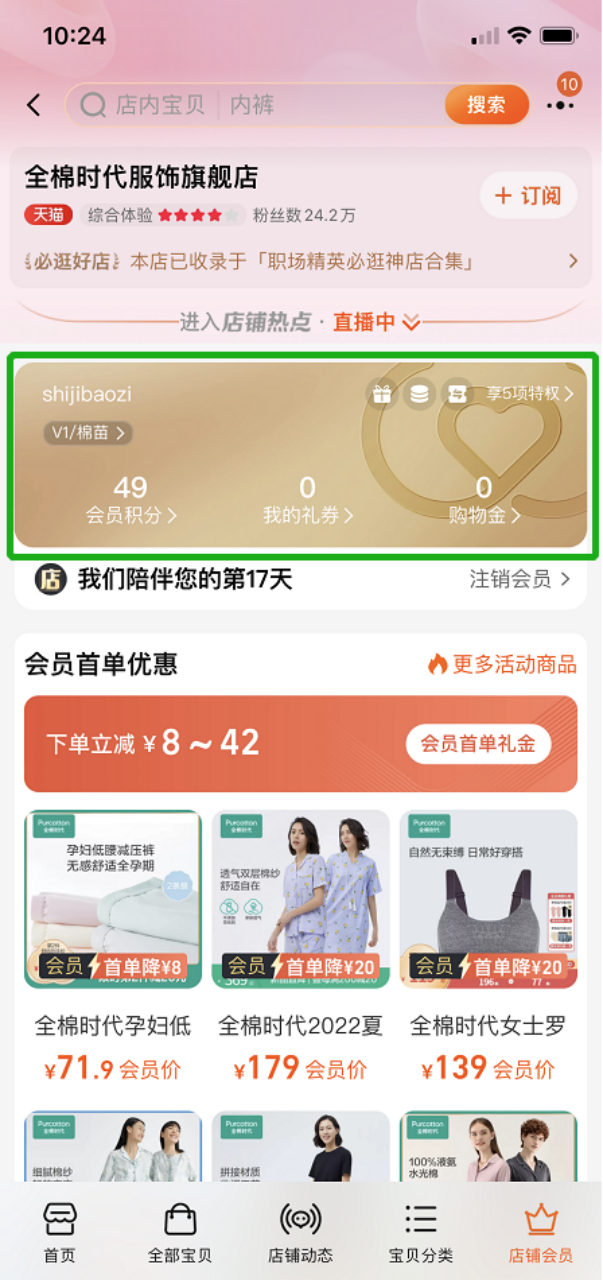Switch to the 宝贝分类 tab

[x=420, y=1234]
